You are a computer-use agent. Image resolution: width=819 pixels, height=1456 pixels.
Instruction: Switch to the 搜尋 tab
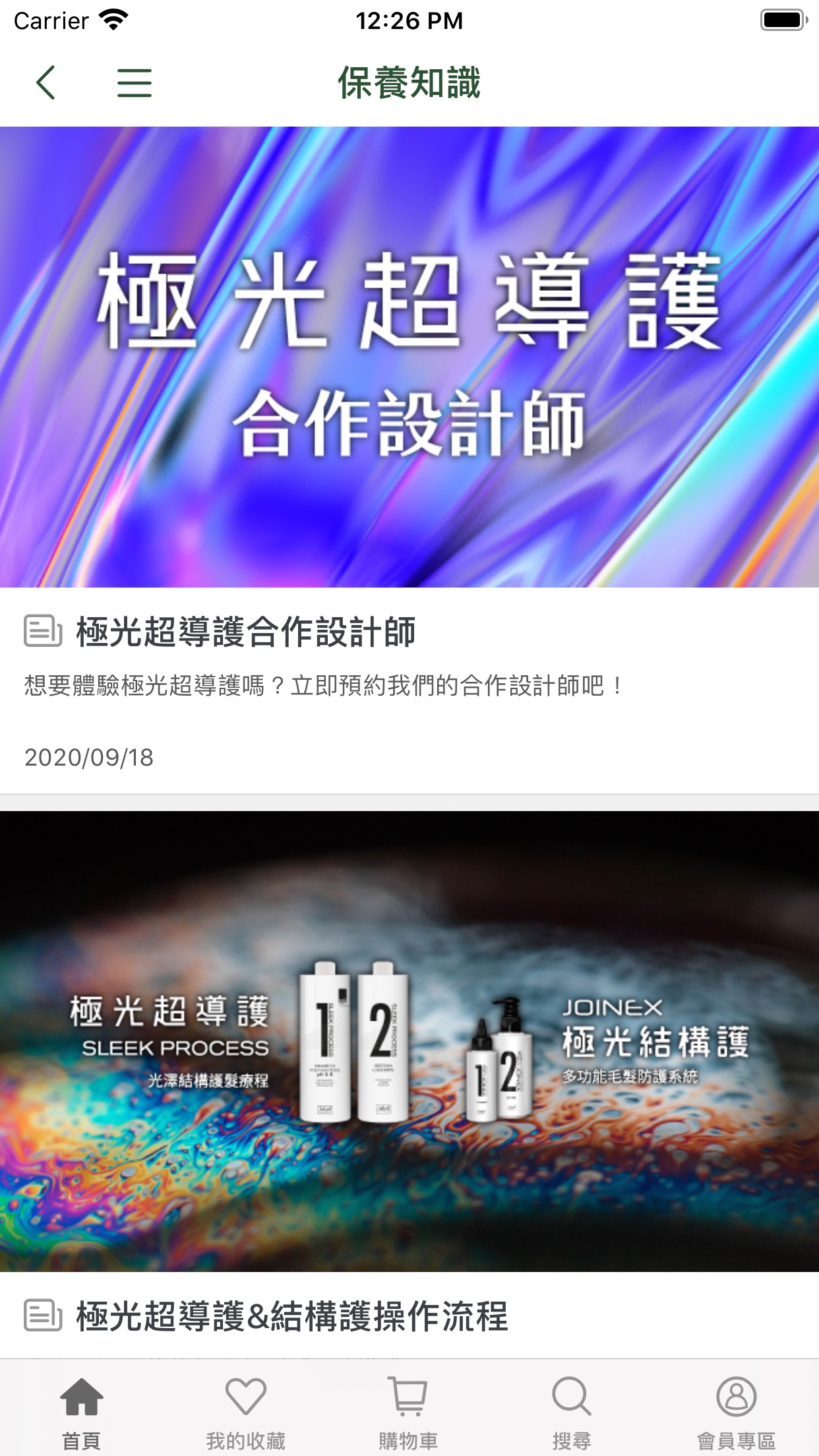coord(572,1407)
